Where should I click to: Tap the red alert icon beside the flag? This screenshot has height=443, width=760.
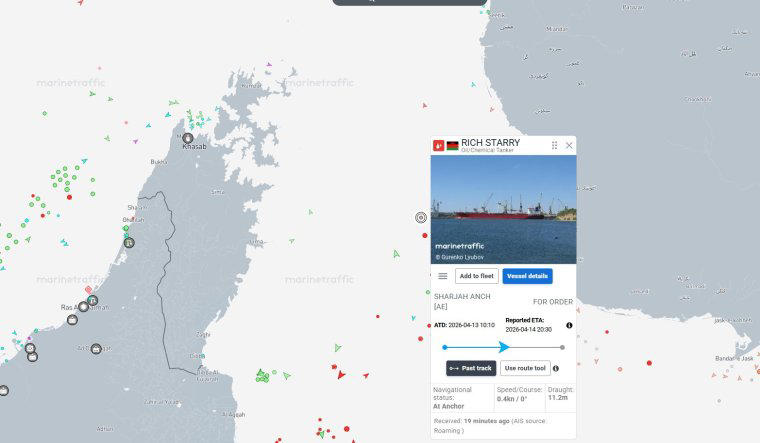(438, 145)
